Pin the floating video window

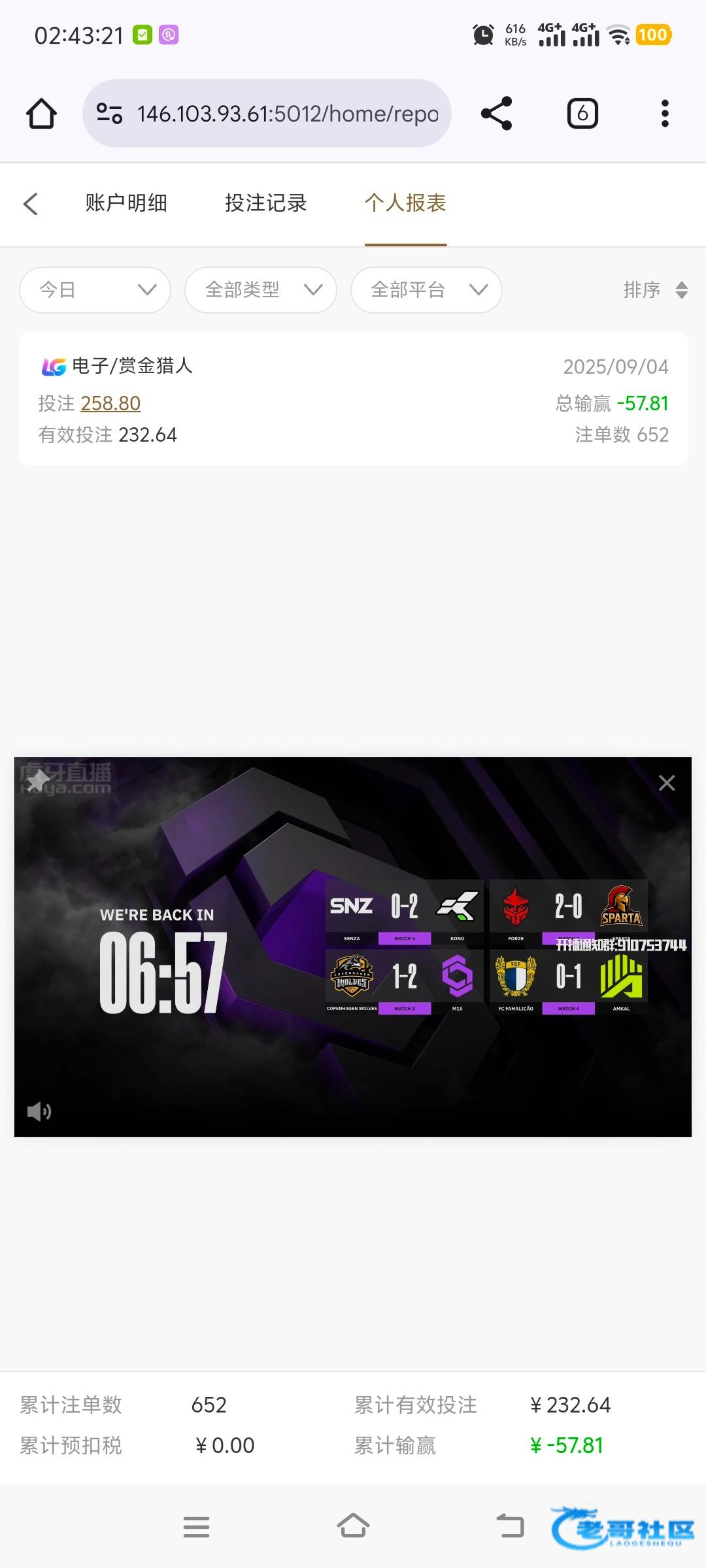coord(39,780)
